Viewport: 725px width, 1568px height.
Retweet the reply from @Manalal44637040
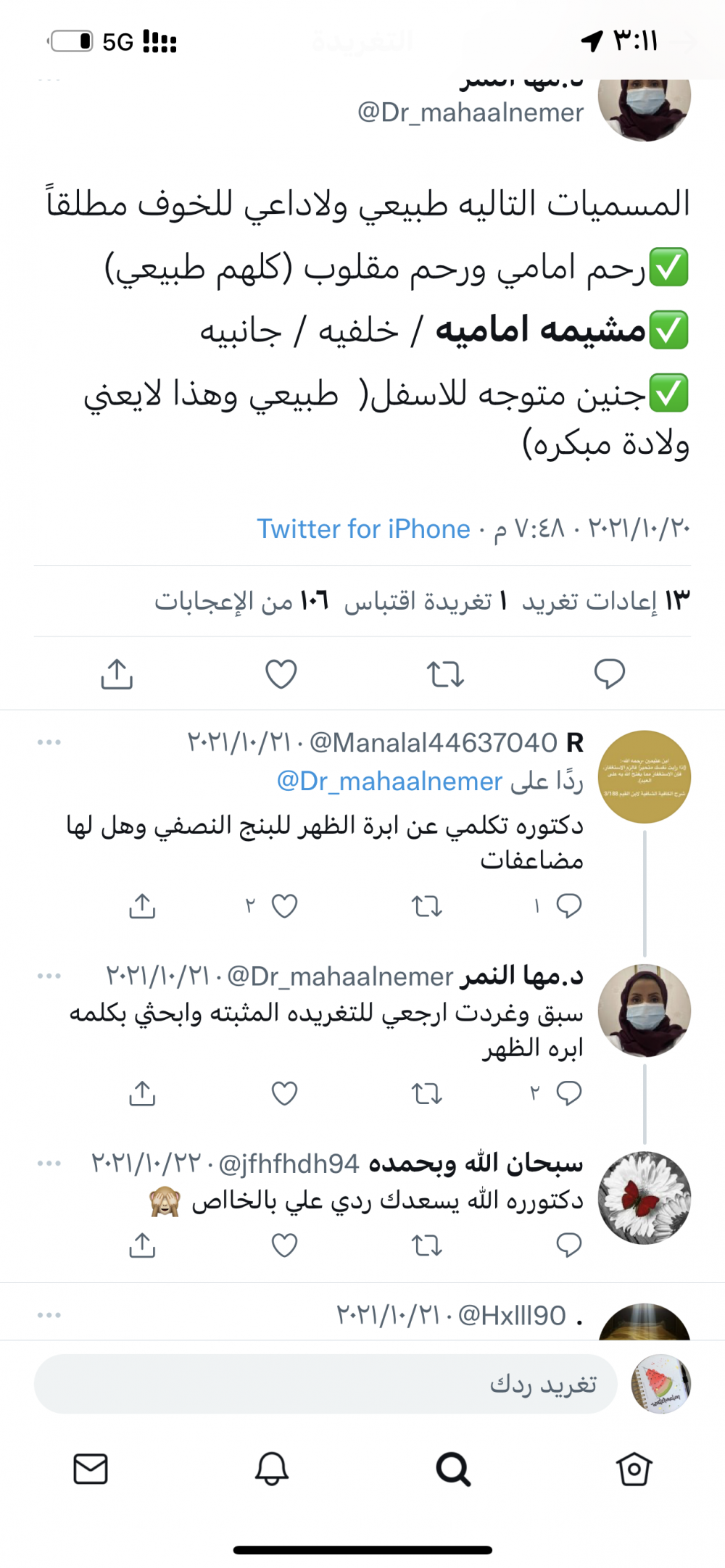427,906
